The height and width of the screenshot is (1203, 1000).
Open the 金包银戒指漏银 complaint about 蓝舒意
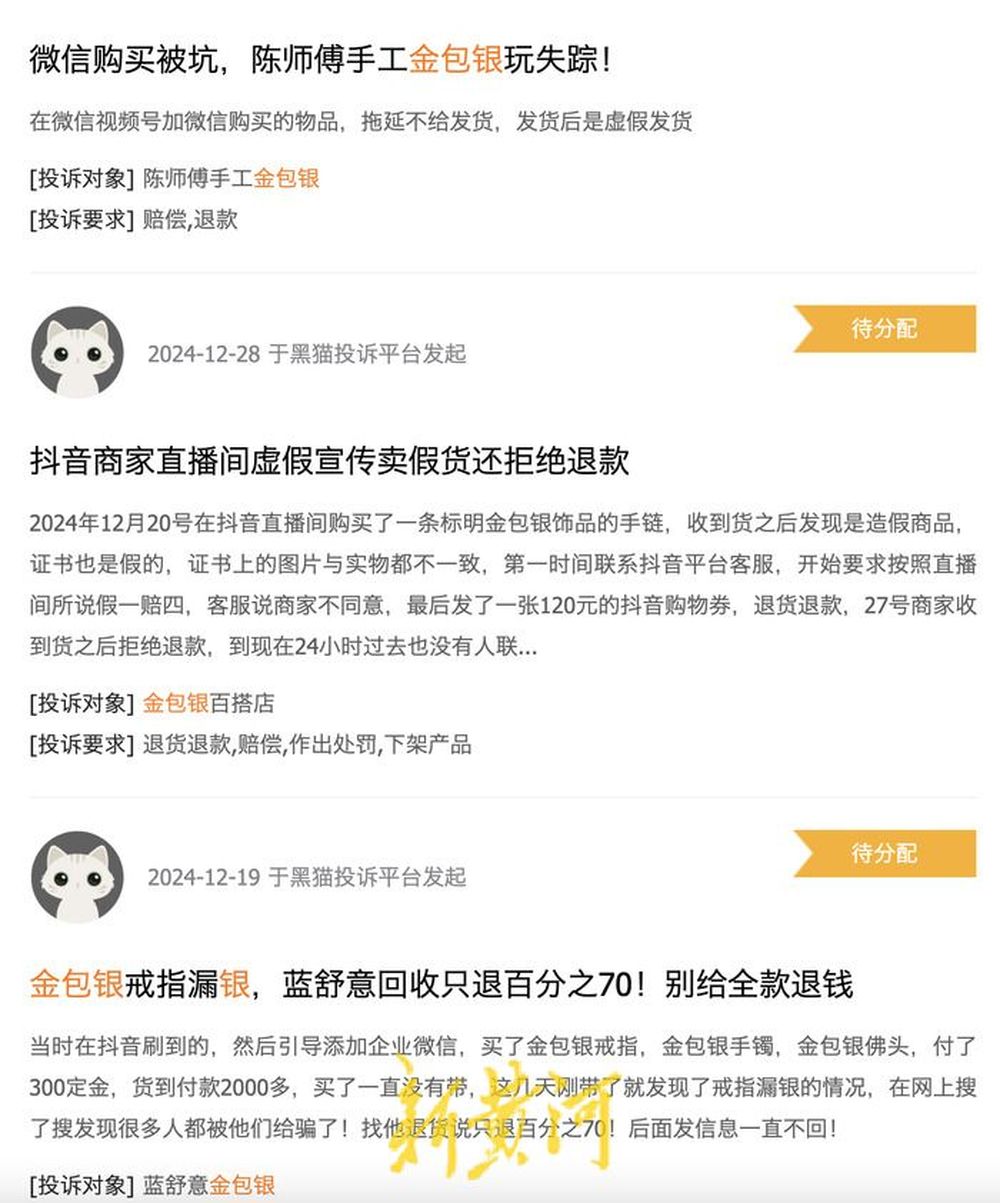[440, 984]
